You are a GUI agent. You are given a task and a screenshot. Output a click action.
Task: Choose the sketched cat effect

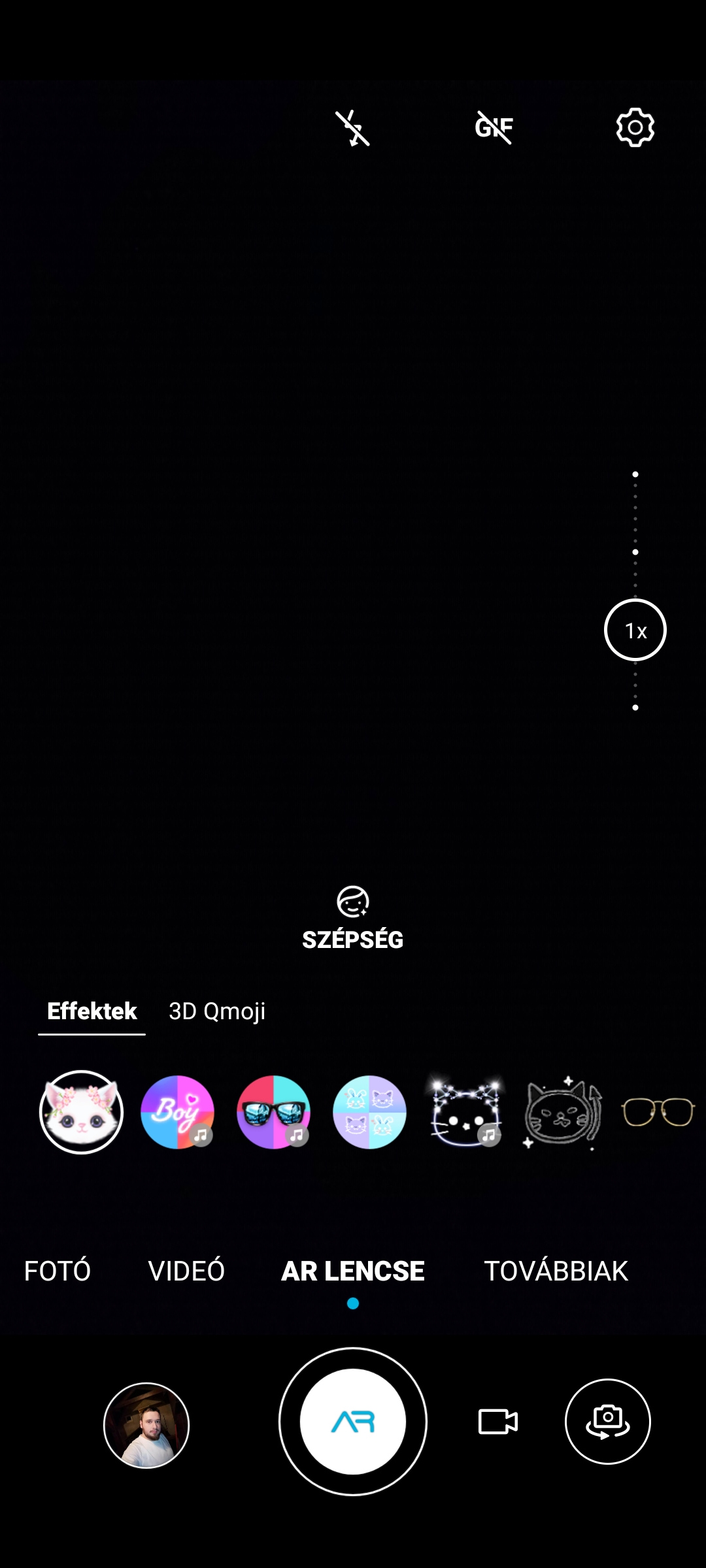coord(562,1112)
